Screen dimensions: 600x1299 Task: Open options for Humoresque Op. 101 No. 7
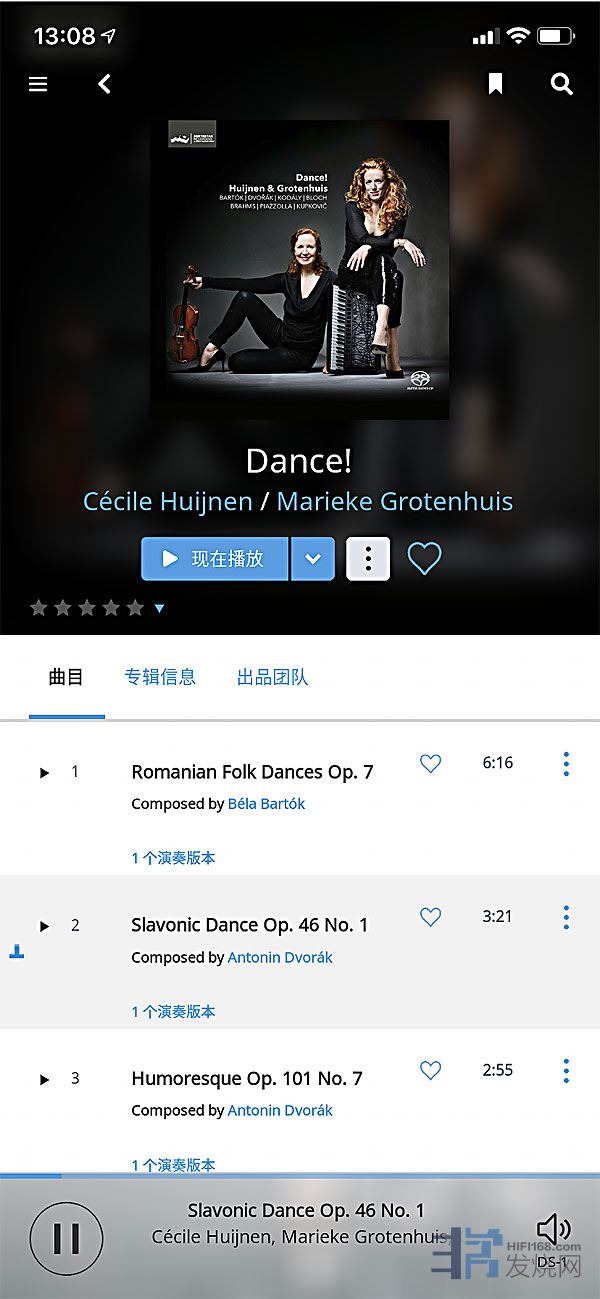pyautogui.click(x=566, y=1070)
